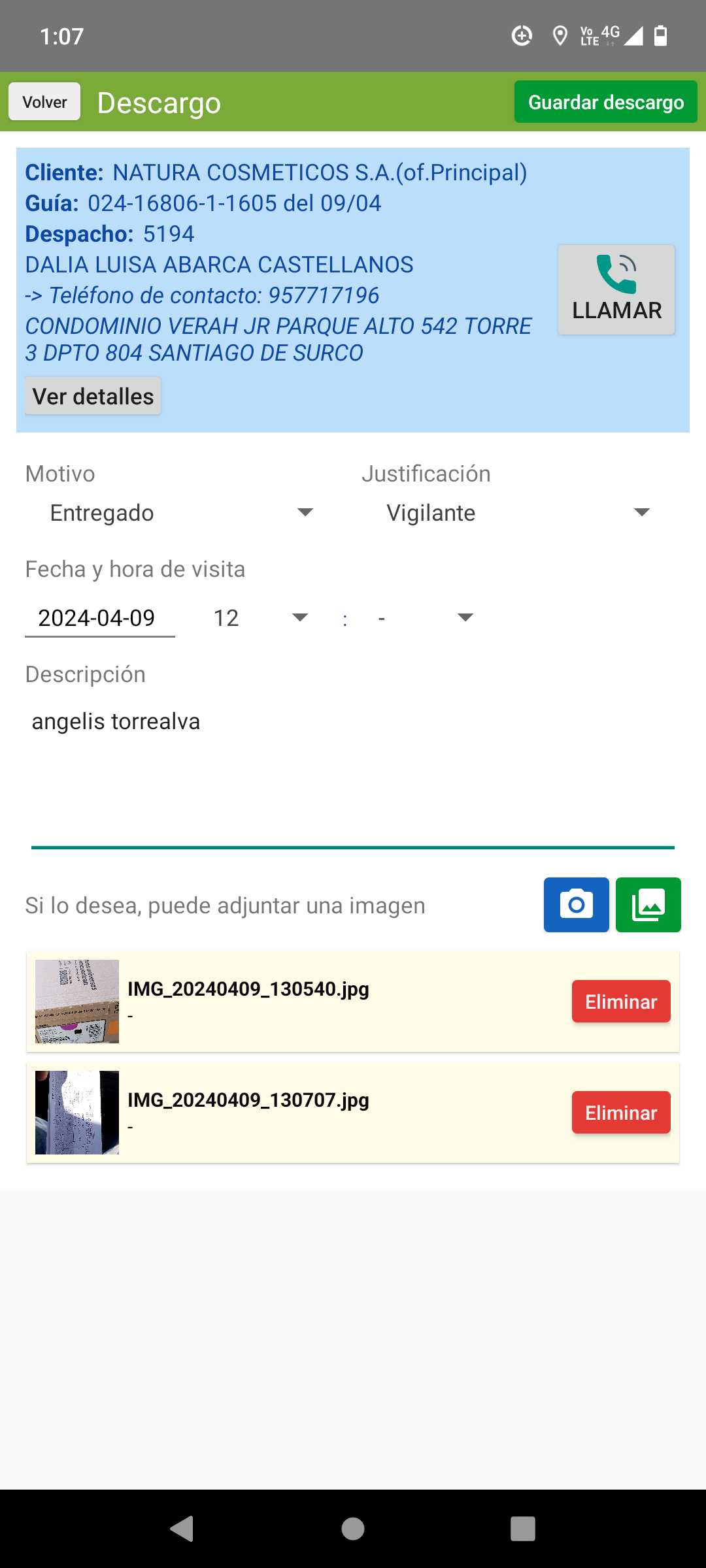This screenshot has height=1568, width=706.
Task: Delete image IMG_20240409_130540.jpg
Action: tap(620, 1002)
